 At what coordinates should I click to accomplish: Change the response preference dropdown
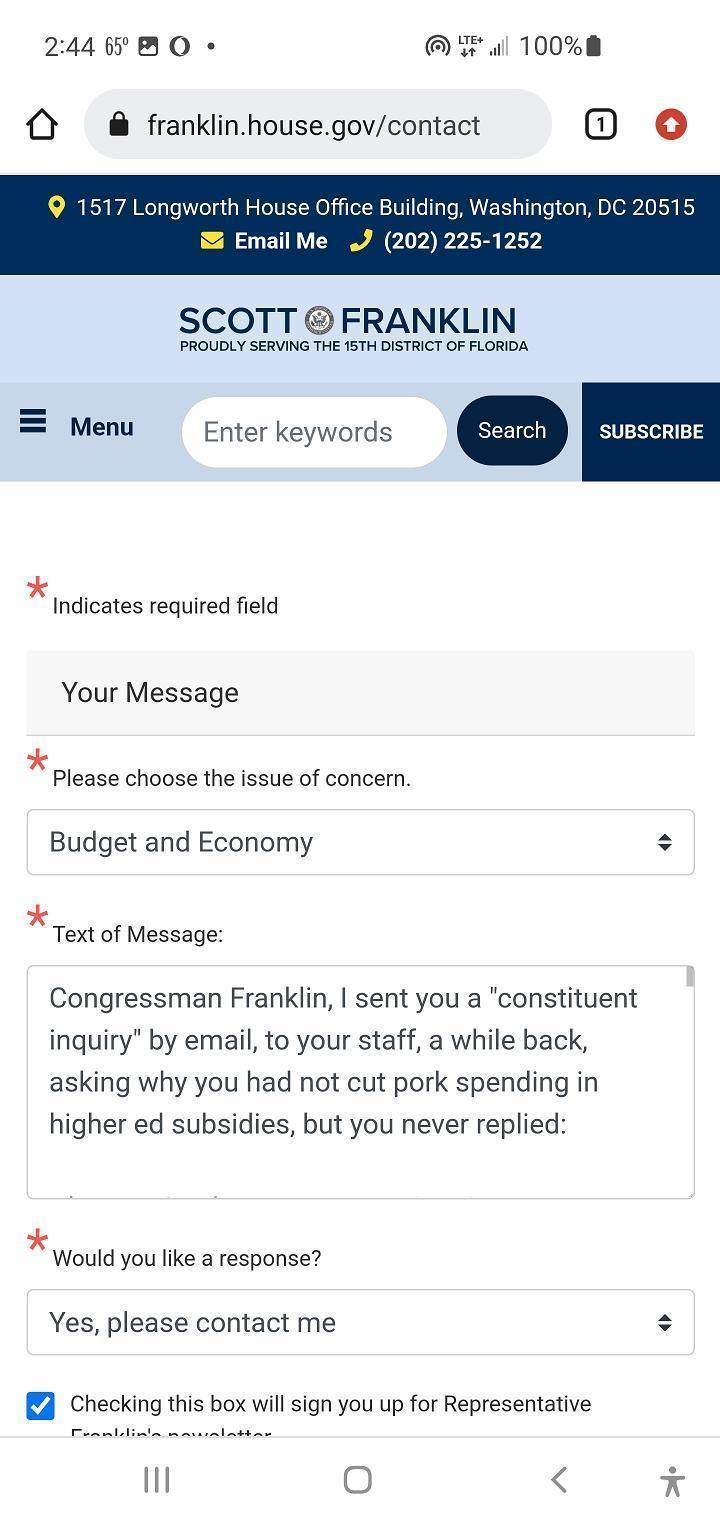(360, 1322)
